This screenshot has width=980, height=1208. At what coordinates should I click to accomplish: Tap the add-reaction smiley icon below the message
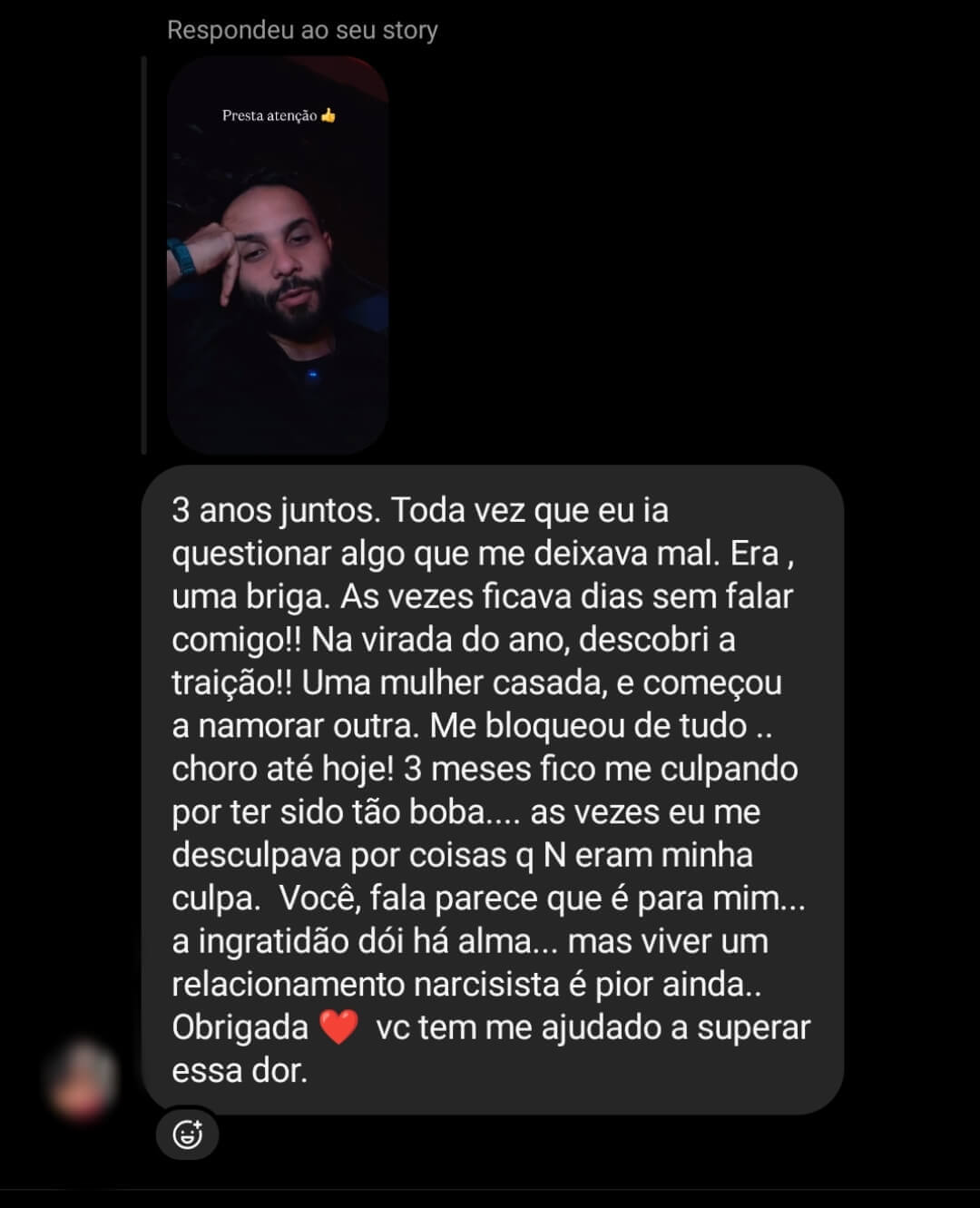[188, 1134]
